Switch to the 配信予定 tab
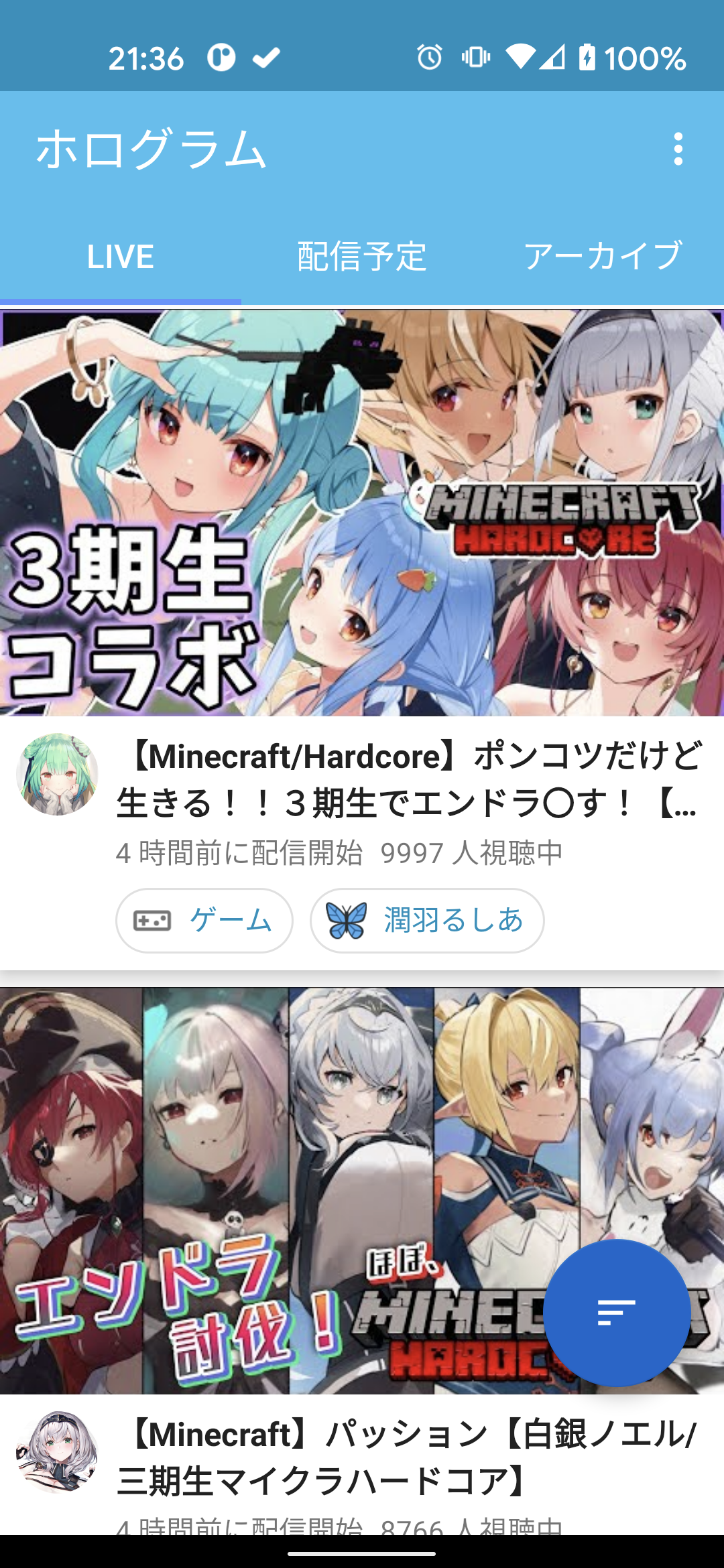The width and height of the screenshot is (724, 1568). tap(362, 257)
